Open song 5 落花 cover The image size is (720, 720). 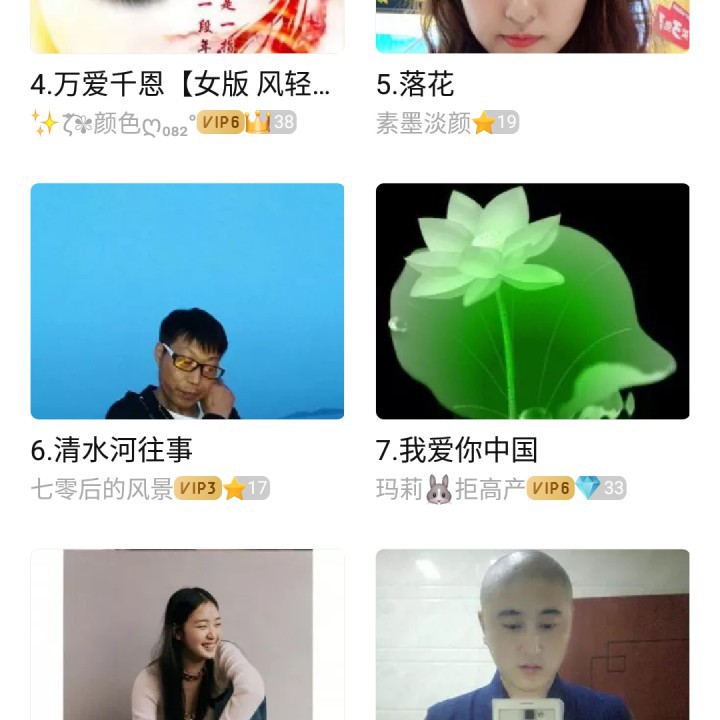click(532, 26)
